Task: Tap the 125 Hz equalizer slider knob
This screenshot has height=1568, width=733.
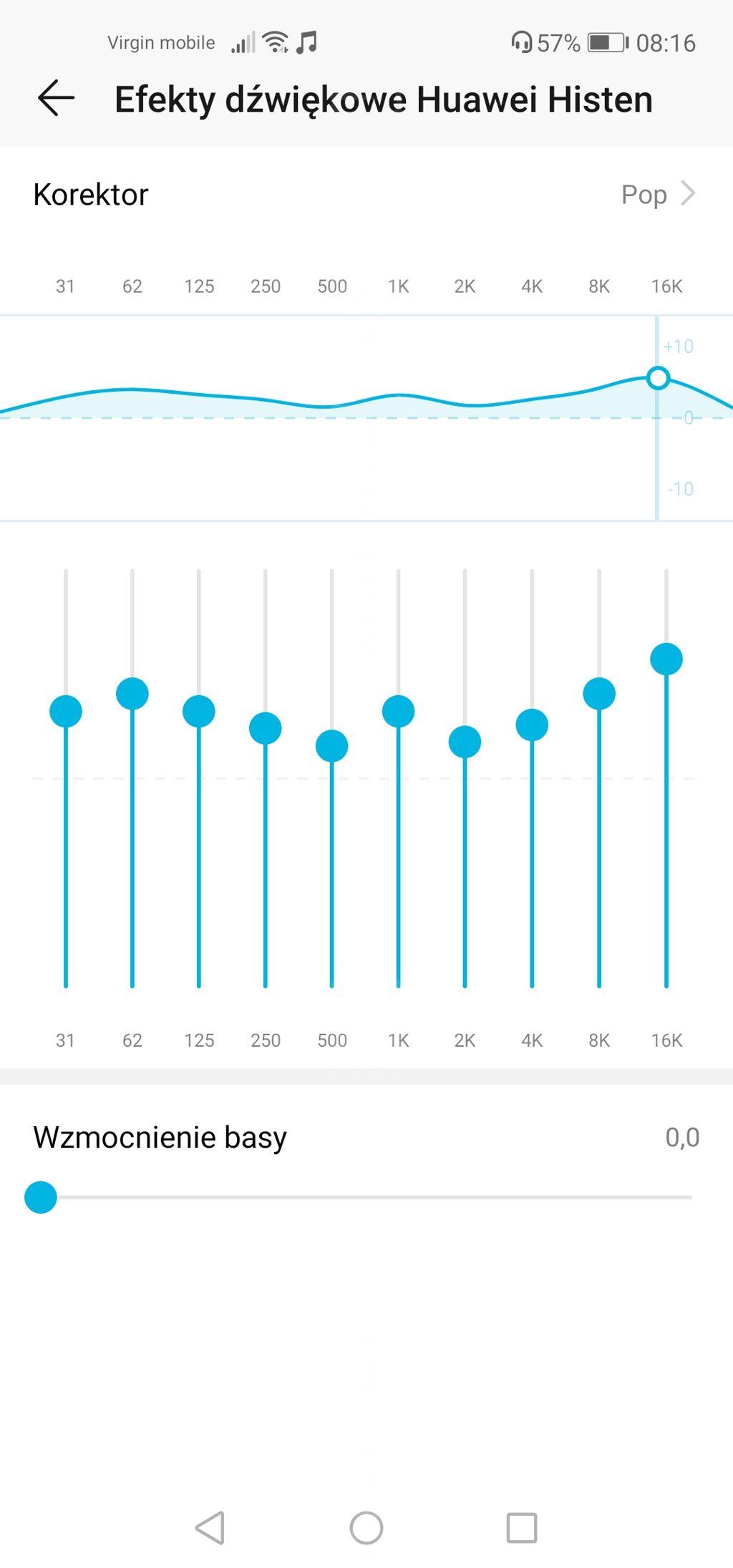Action: click(x=199, y=711)
